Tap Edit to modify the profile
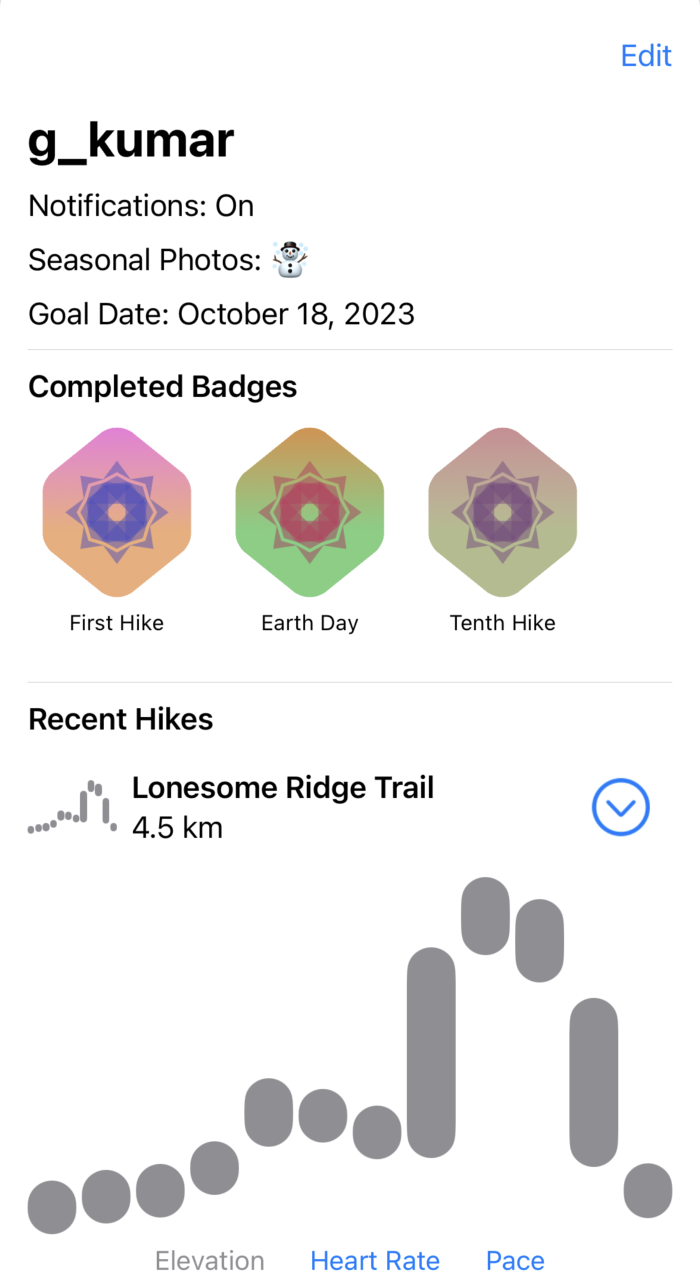 [x=645, y=55]
